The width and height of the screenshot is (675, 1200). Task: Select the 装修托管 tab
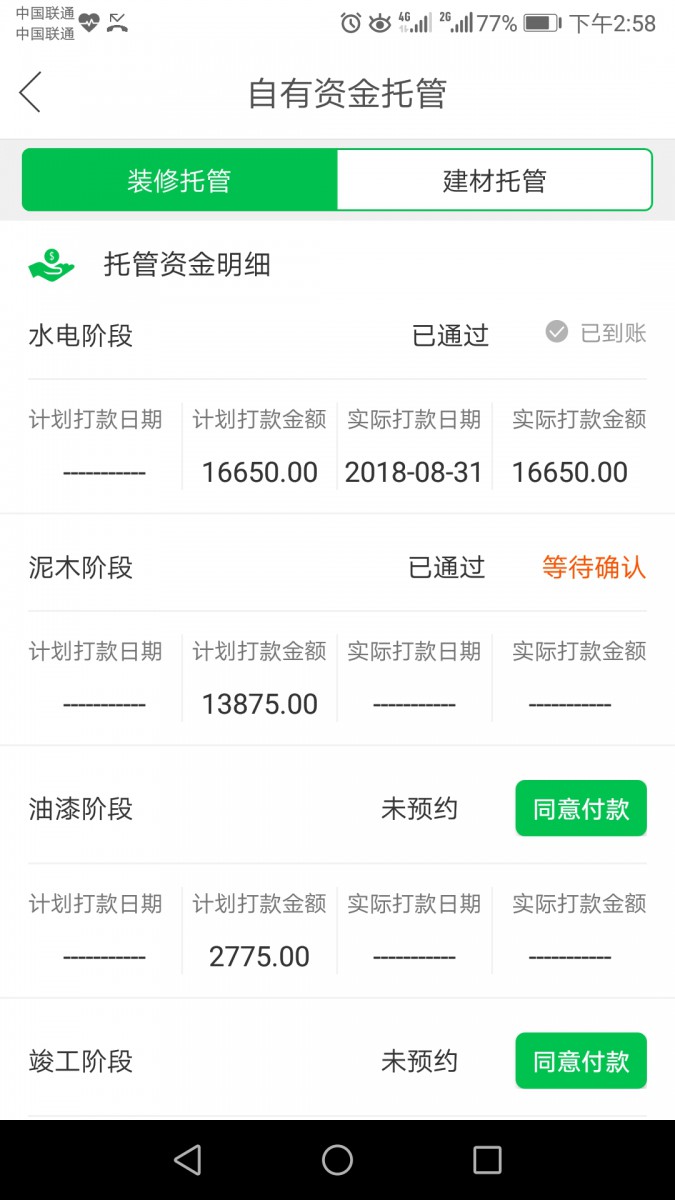click(x=180, y=181)
